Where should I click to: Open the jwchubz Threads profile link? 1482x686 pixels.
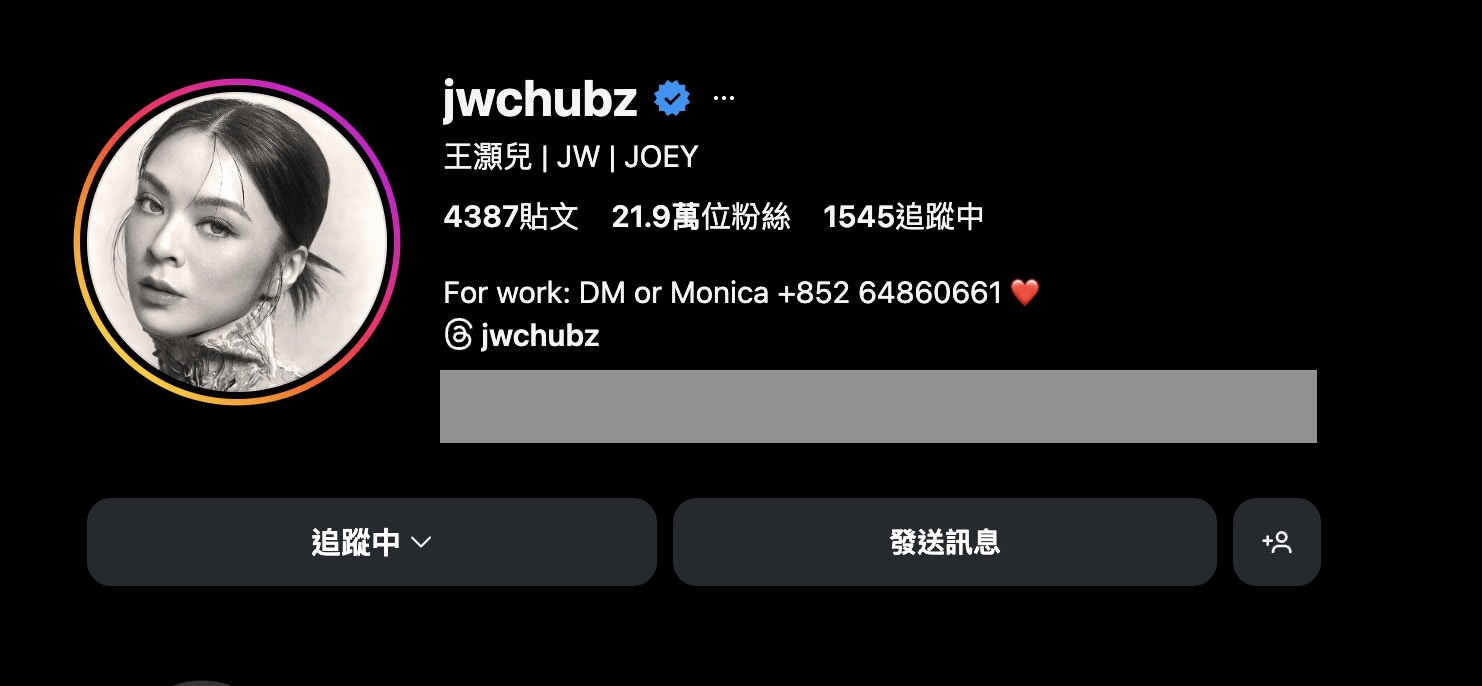[522, 336]
